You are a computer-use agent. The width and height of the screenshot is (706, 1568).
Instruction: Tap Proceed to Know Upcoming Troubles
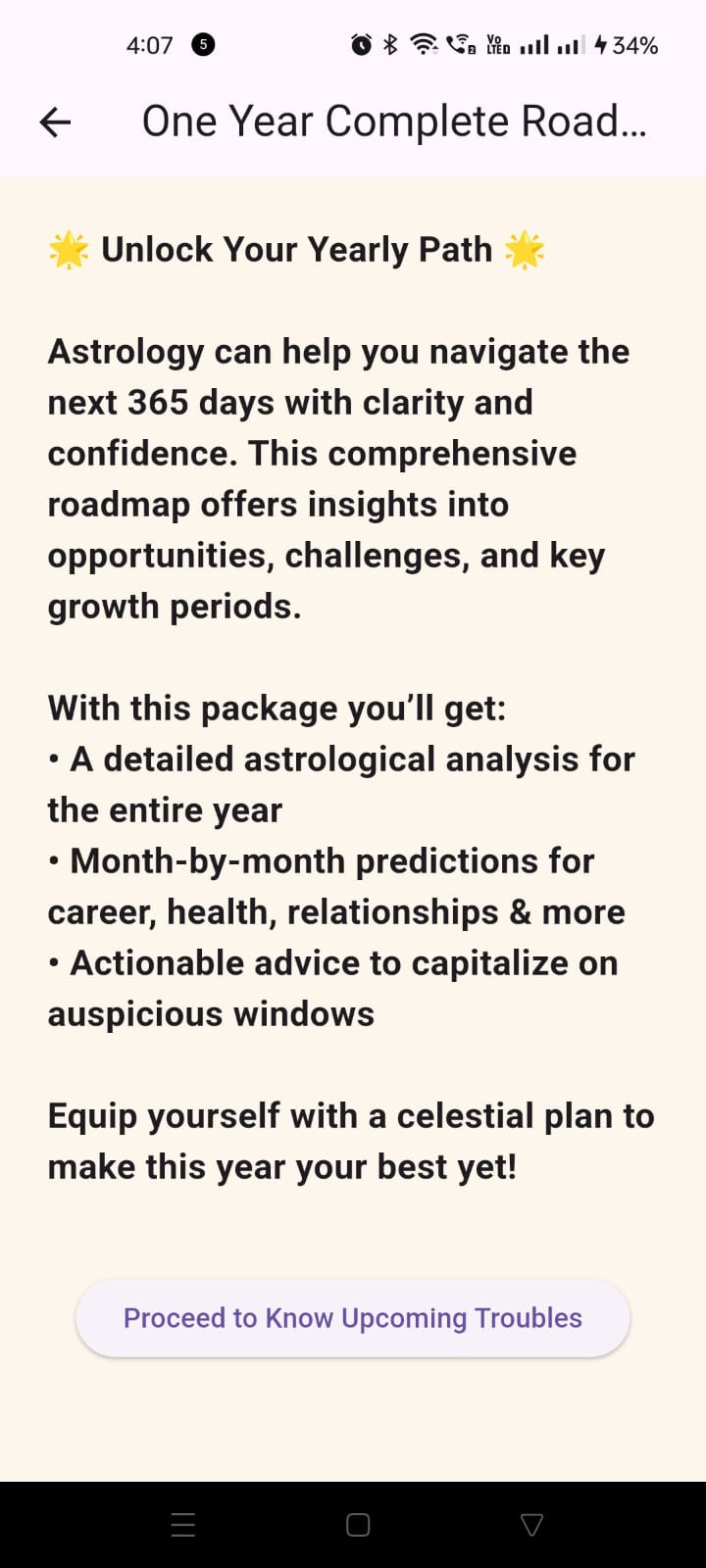tap(353, 1318)
